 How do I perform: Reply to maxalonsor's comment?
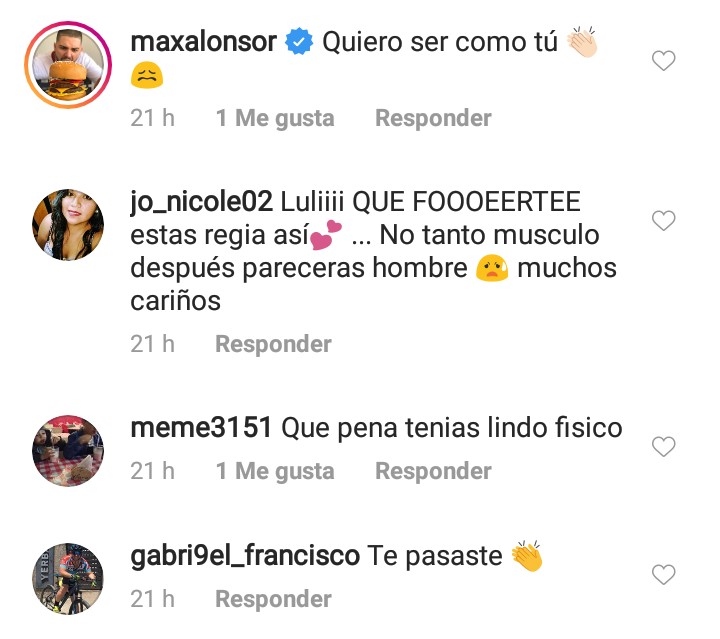coord(433,118)
